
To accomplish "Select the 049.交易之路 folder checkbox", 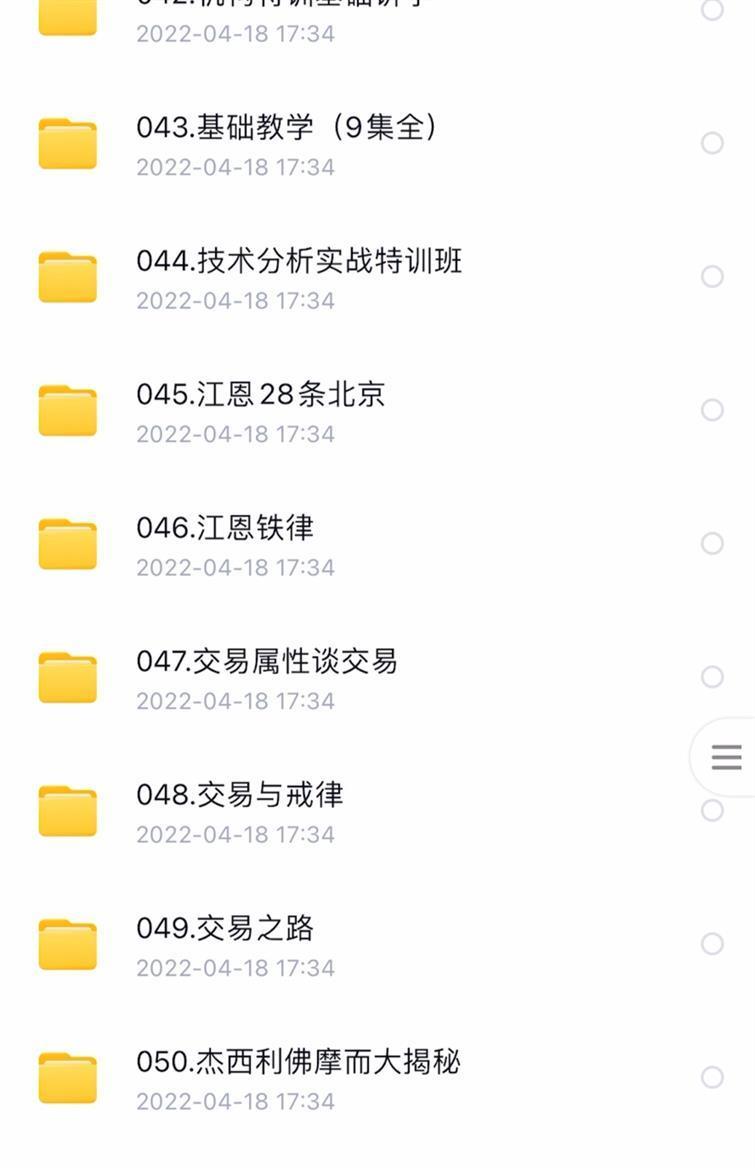I will (712, 944).
